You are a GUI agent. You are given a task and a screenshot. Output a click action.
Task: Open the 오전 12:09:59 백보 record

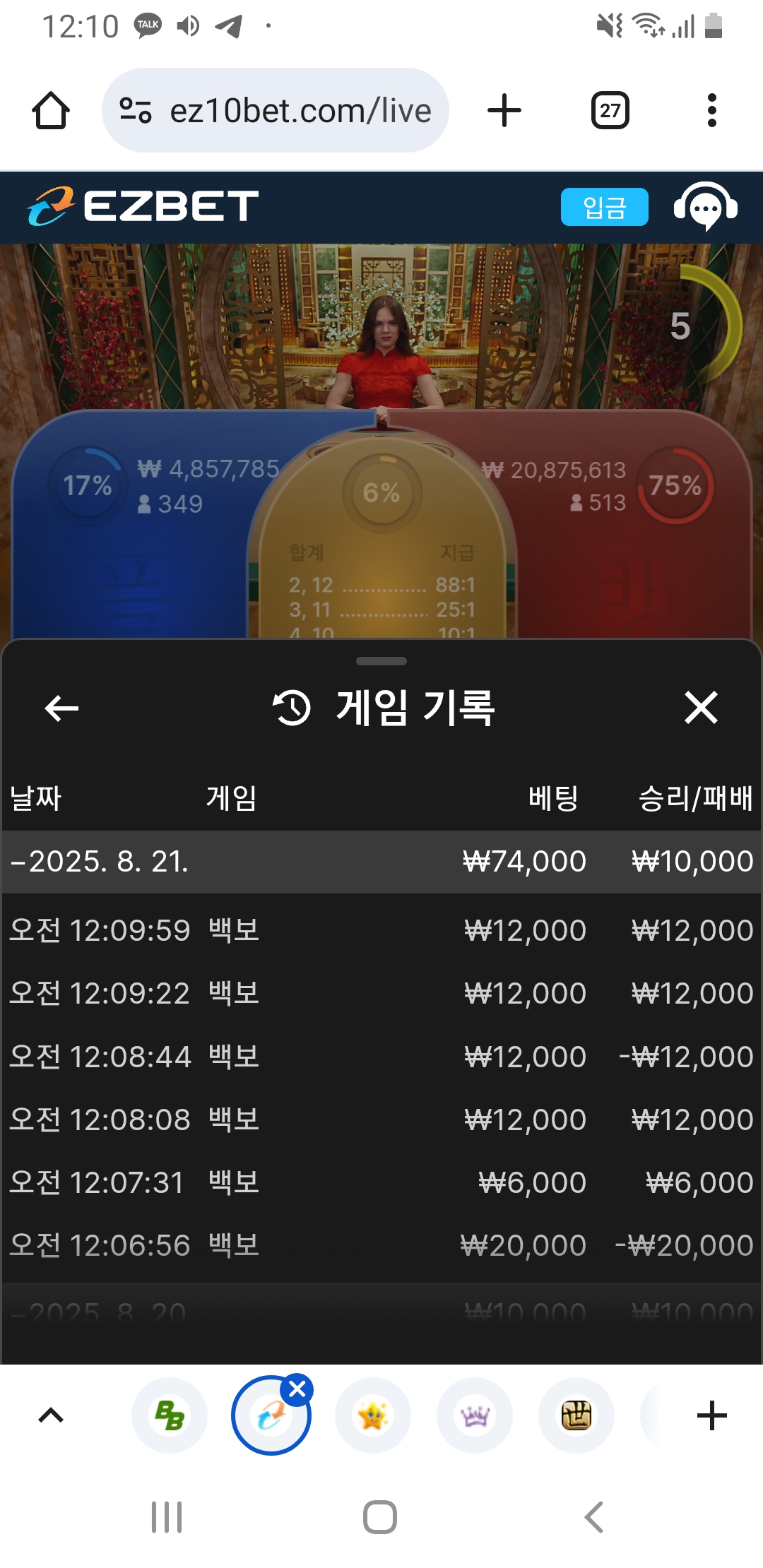point(381,930)
